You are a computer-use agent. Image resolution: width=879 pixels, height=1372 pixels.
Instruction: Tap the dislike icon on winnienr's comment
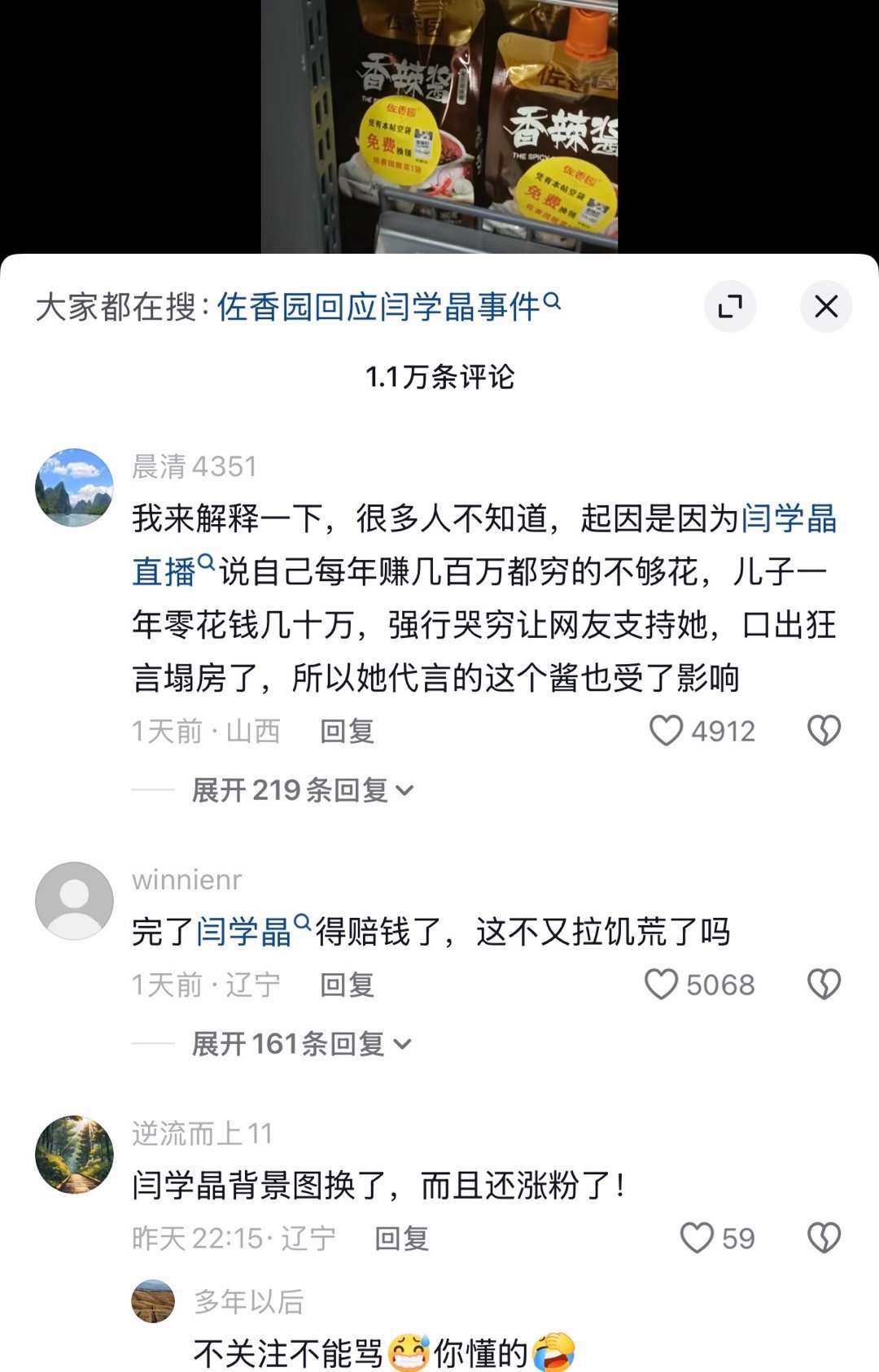[822, 983]
